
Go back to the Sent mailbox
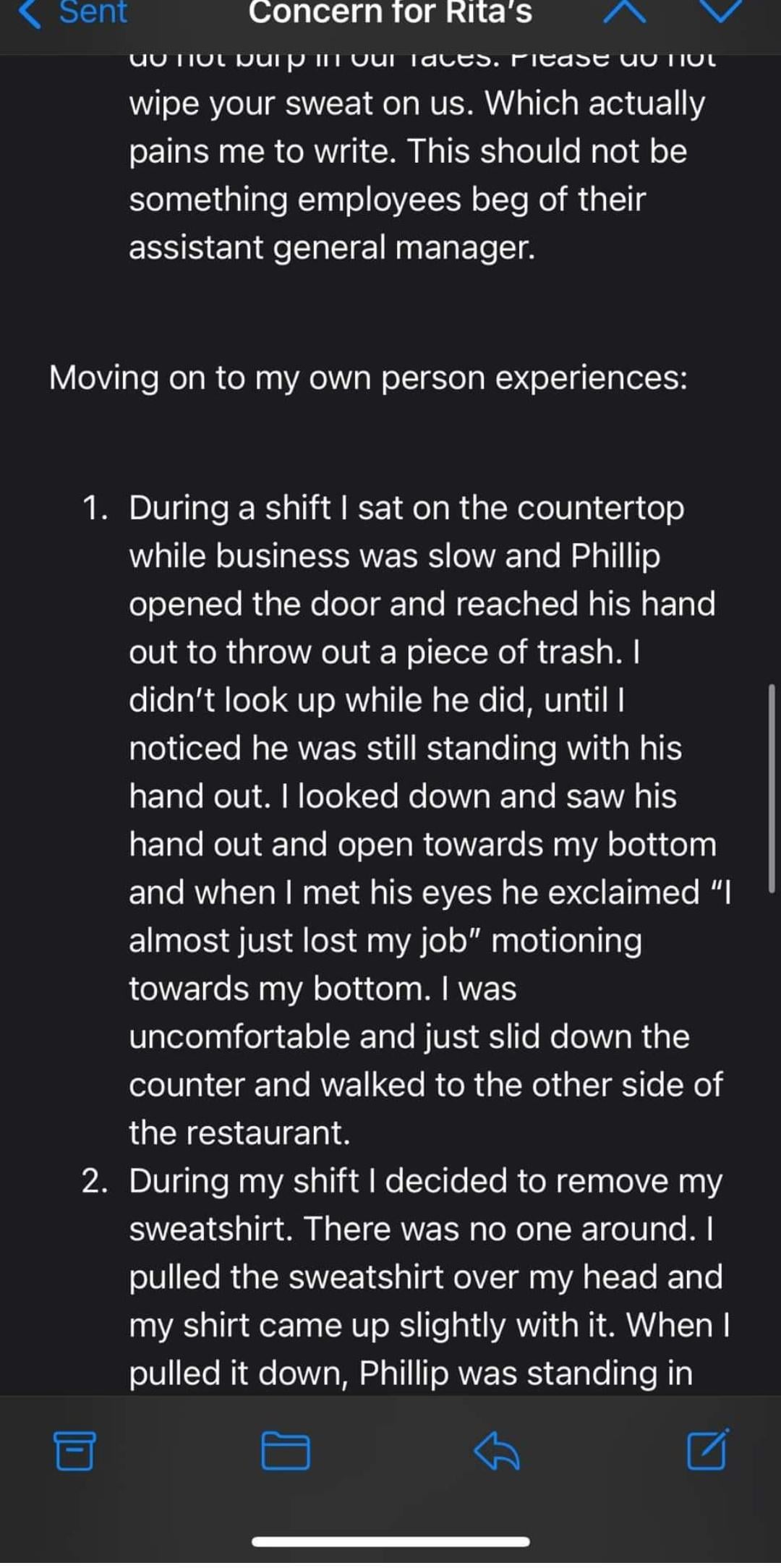[x=72, y=13]
